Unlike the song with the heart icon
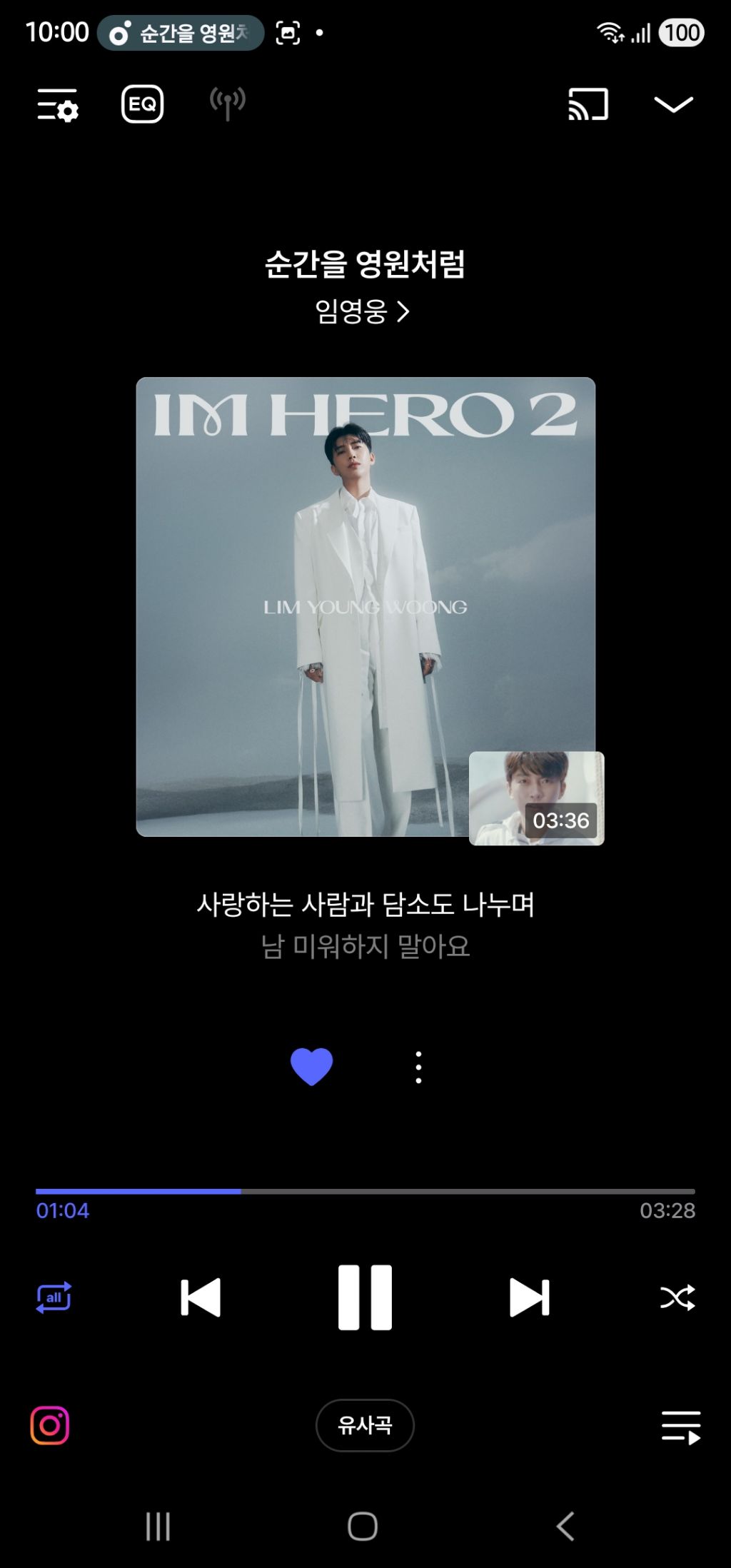731x1568 pixels. pyautogui.click(x=311, y=1067)
